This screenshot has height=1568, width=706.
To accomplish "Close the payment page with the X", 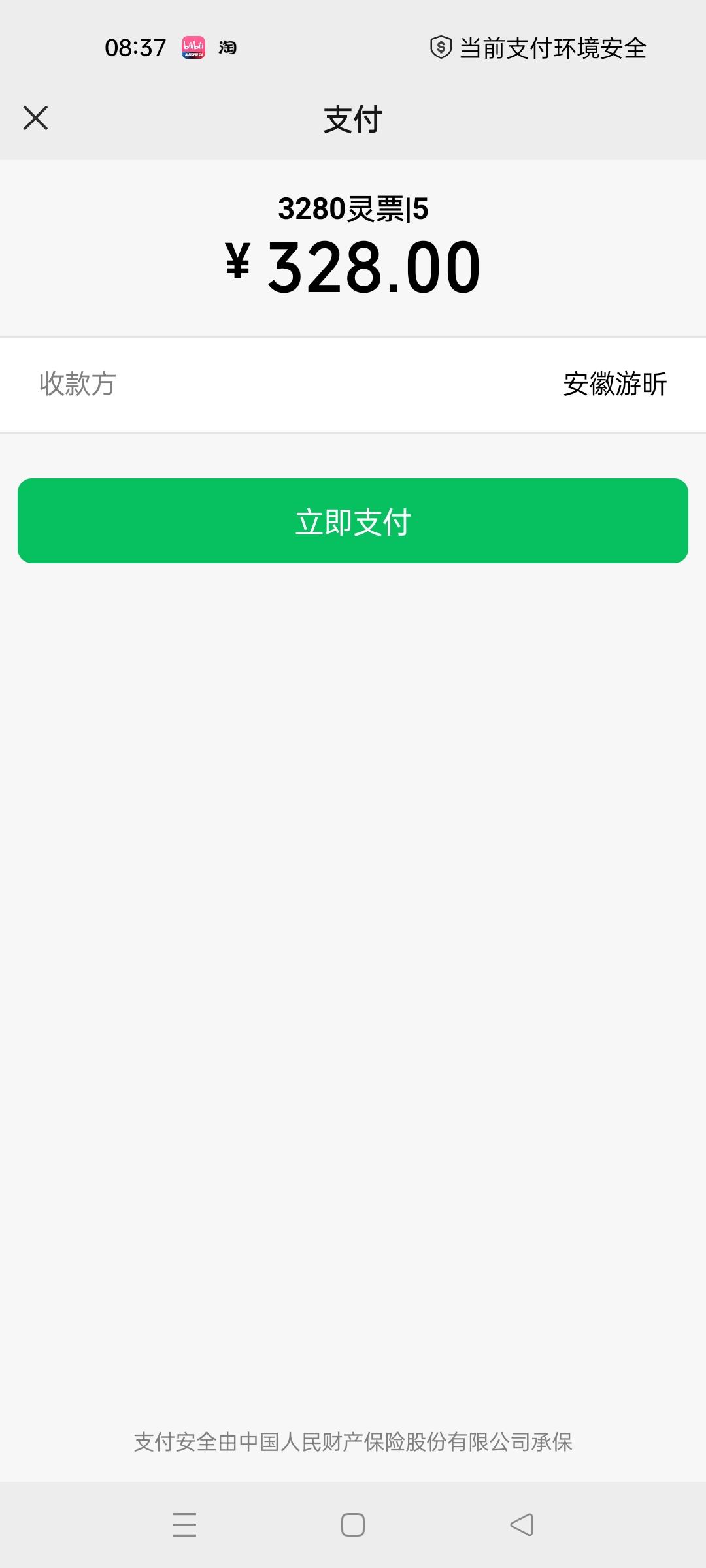I will [36, 118].
